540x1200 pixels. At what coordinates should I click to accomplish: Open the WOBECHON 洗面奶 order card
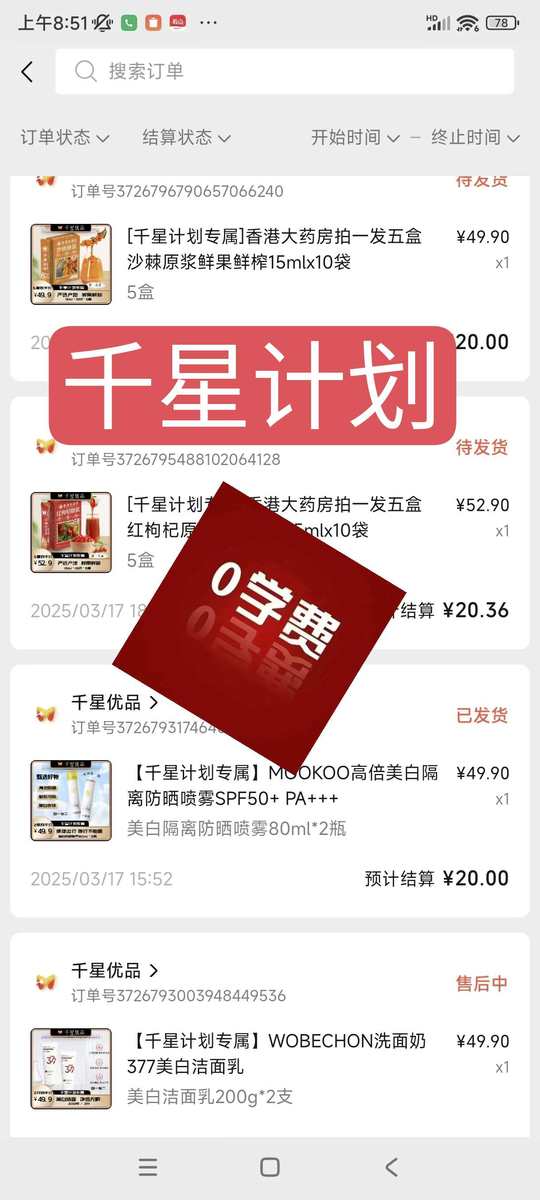tap(270, 1035)
